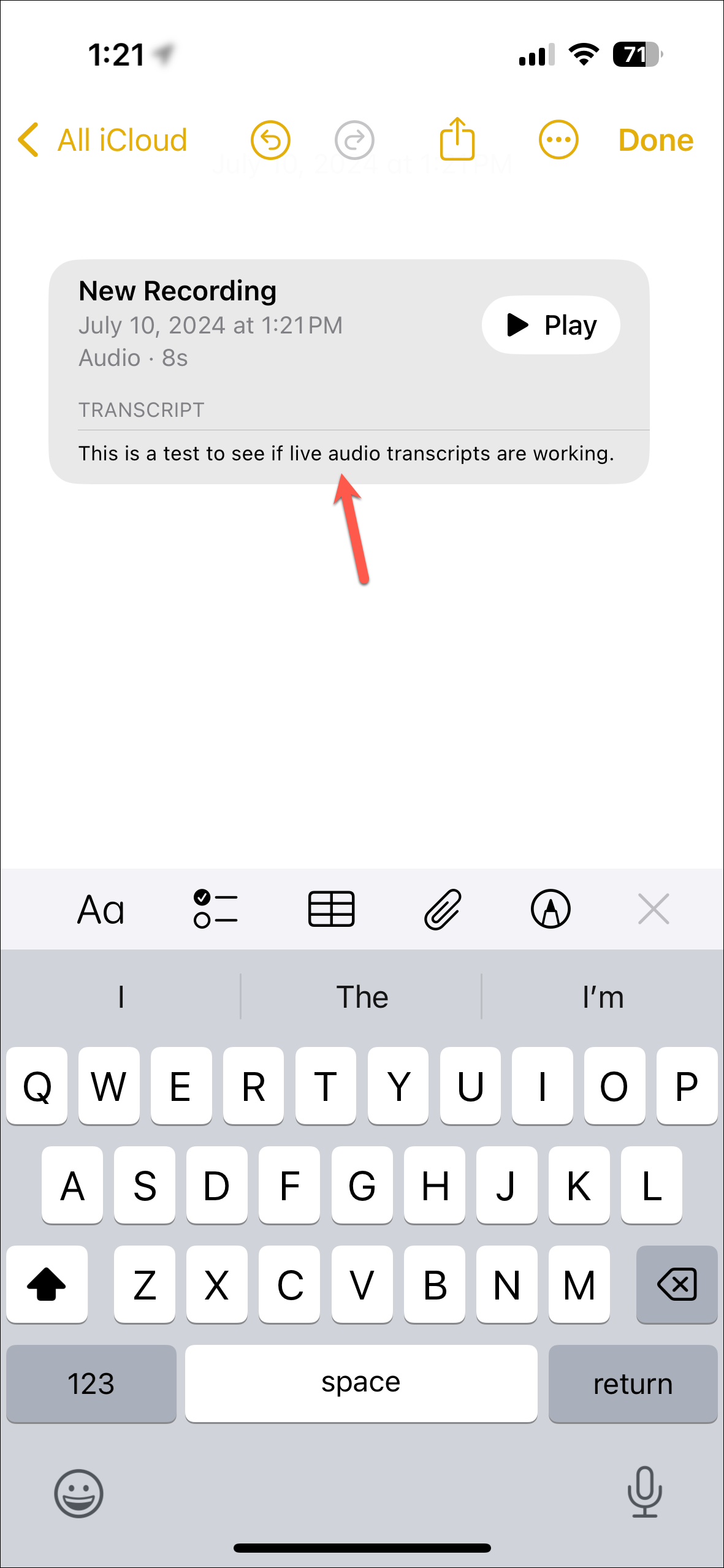
Task: Undo the last edit
Action: point(270,140)
